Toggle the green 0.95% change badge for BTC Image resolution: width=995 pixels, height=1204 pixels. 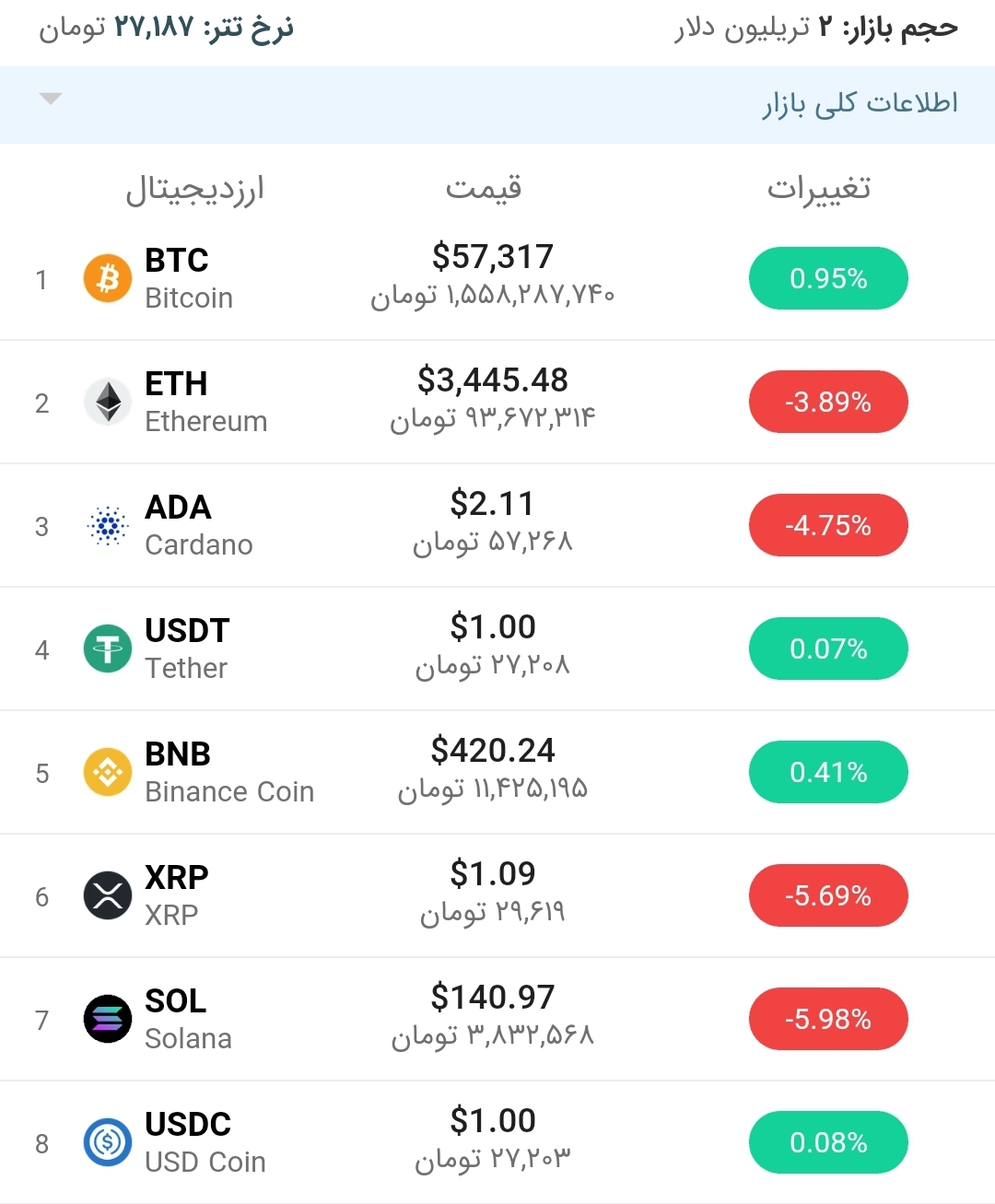pos(827,277)
